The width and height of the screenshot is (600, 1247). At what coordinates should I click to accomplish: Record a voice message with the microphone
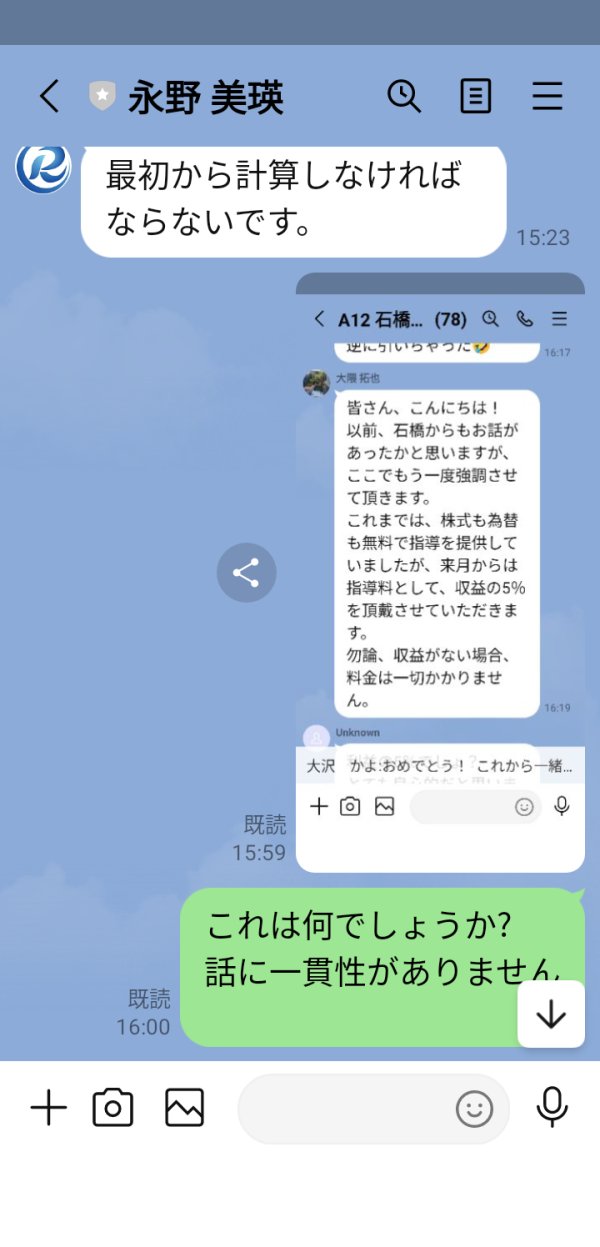pyautogui.click(x=552, y=1108)
